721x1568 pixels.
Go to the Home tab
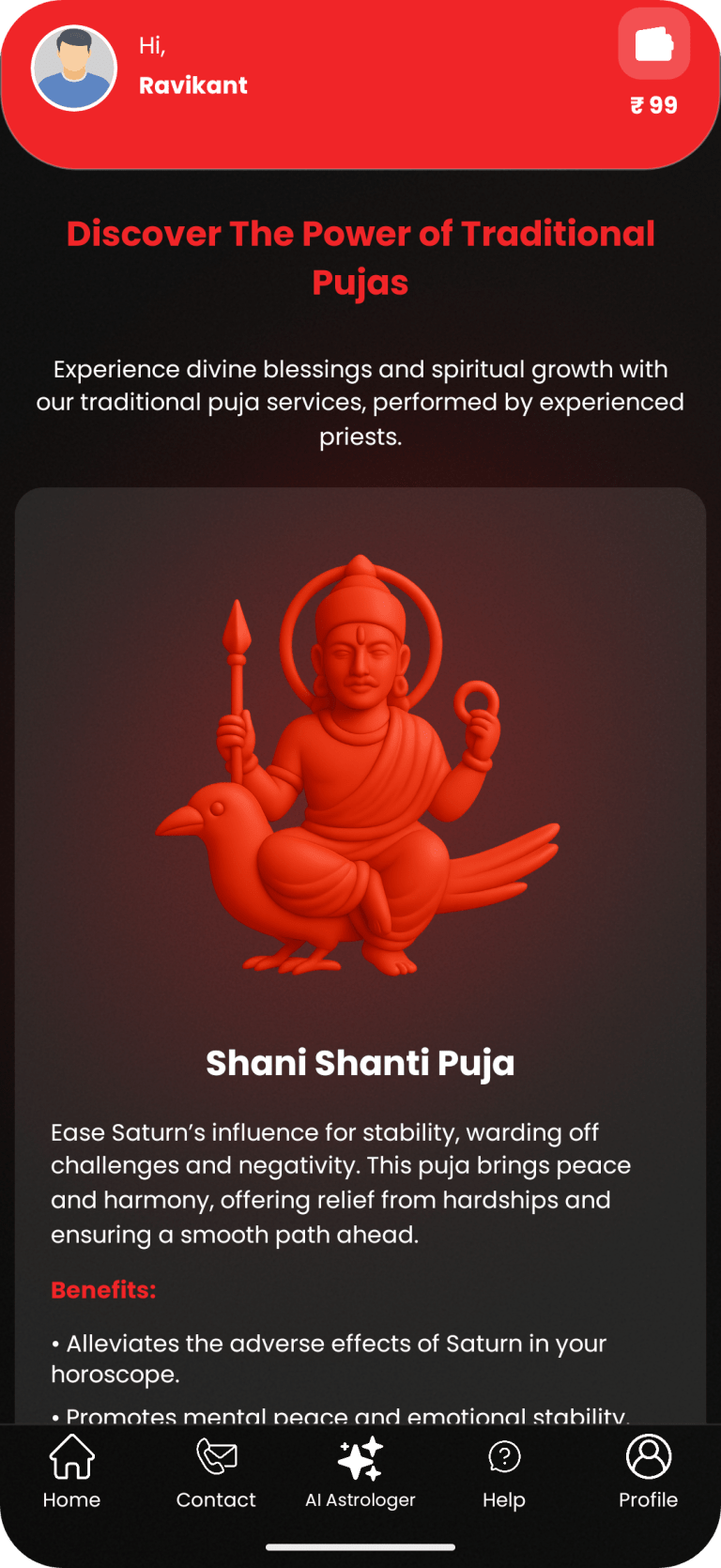[71, 1471]
